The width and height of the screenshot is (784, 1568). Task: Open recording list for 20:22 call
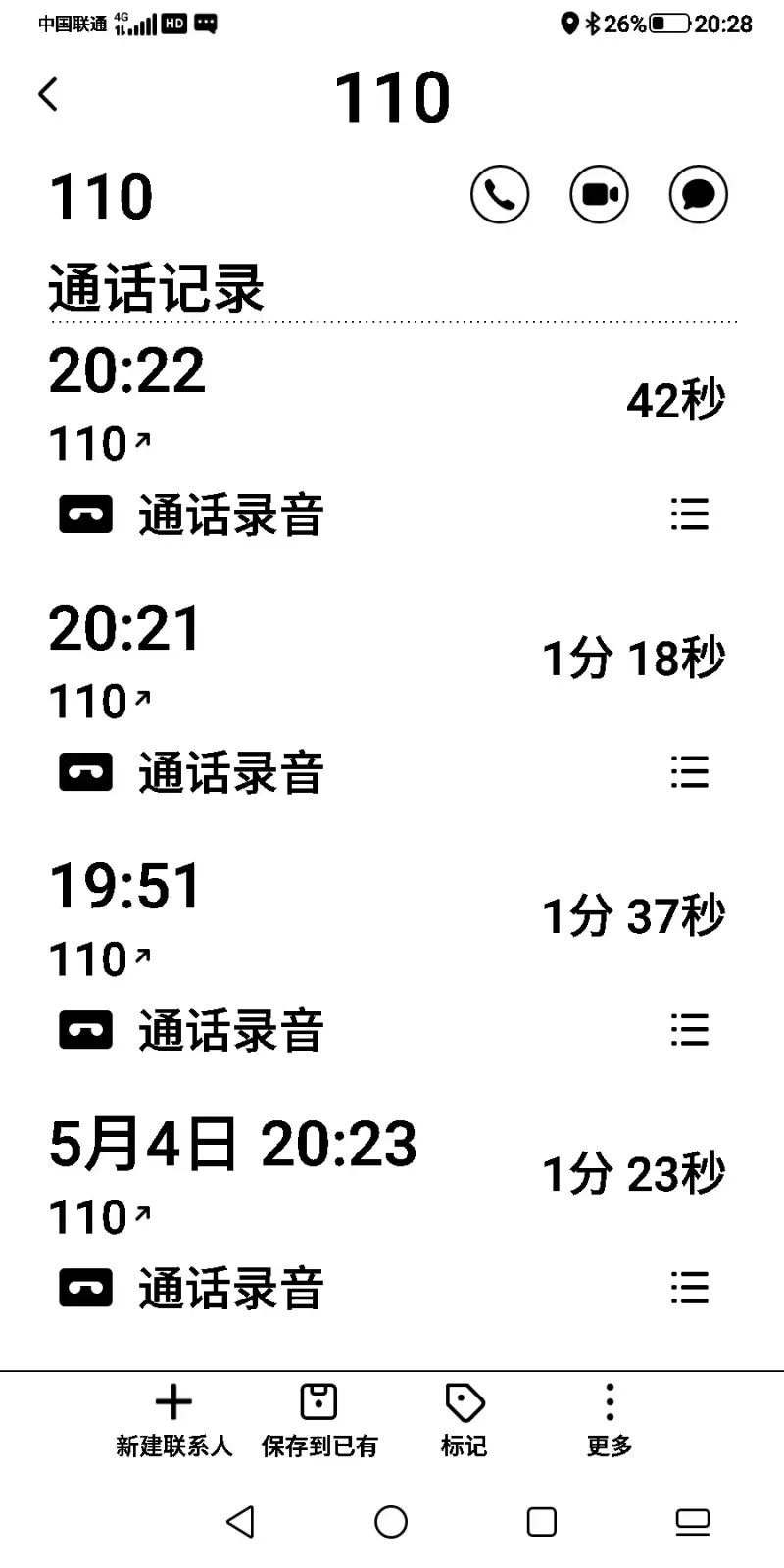point(690,514)
